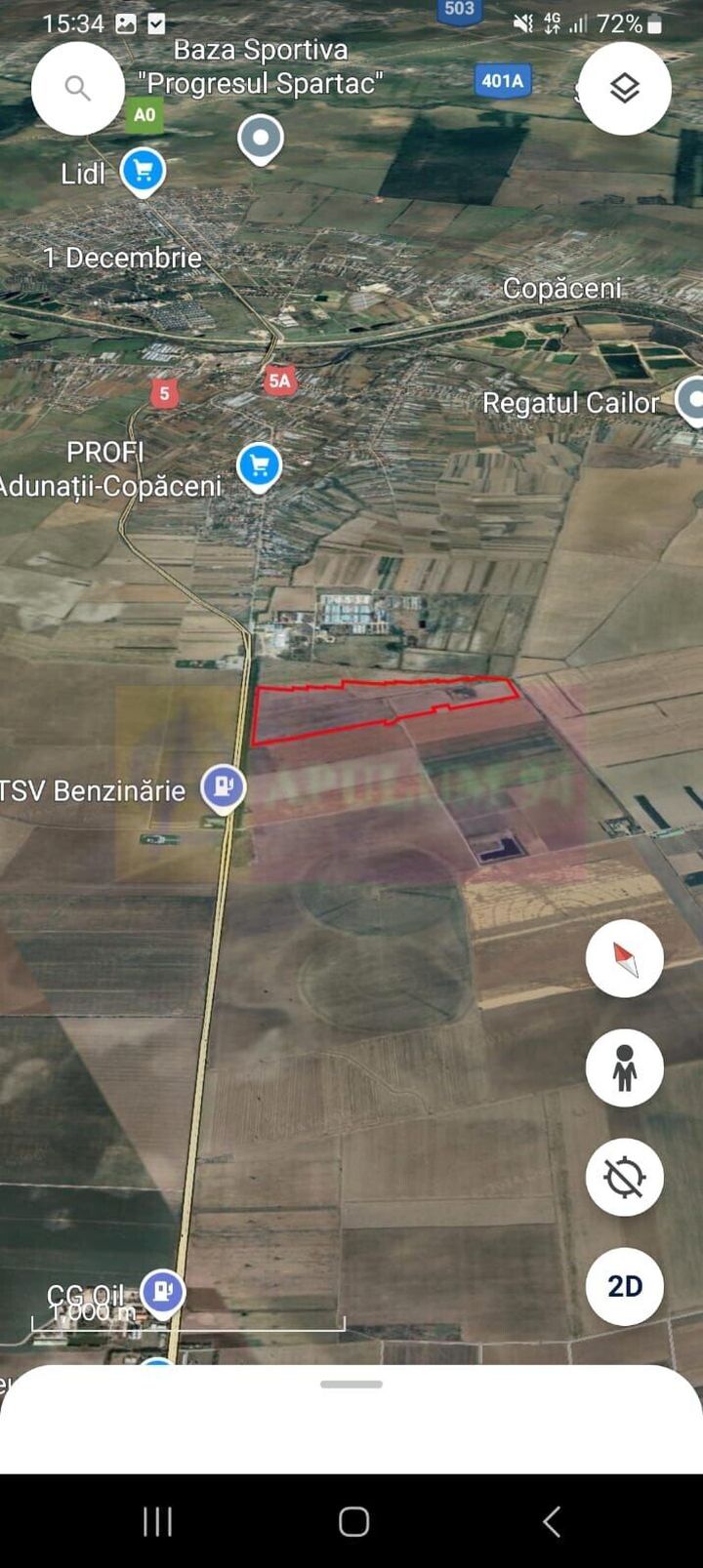The image size is (703, 1568).
Task: Go back with the system back button
Action: 551,1521
